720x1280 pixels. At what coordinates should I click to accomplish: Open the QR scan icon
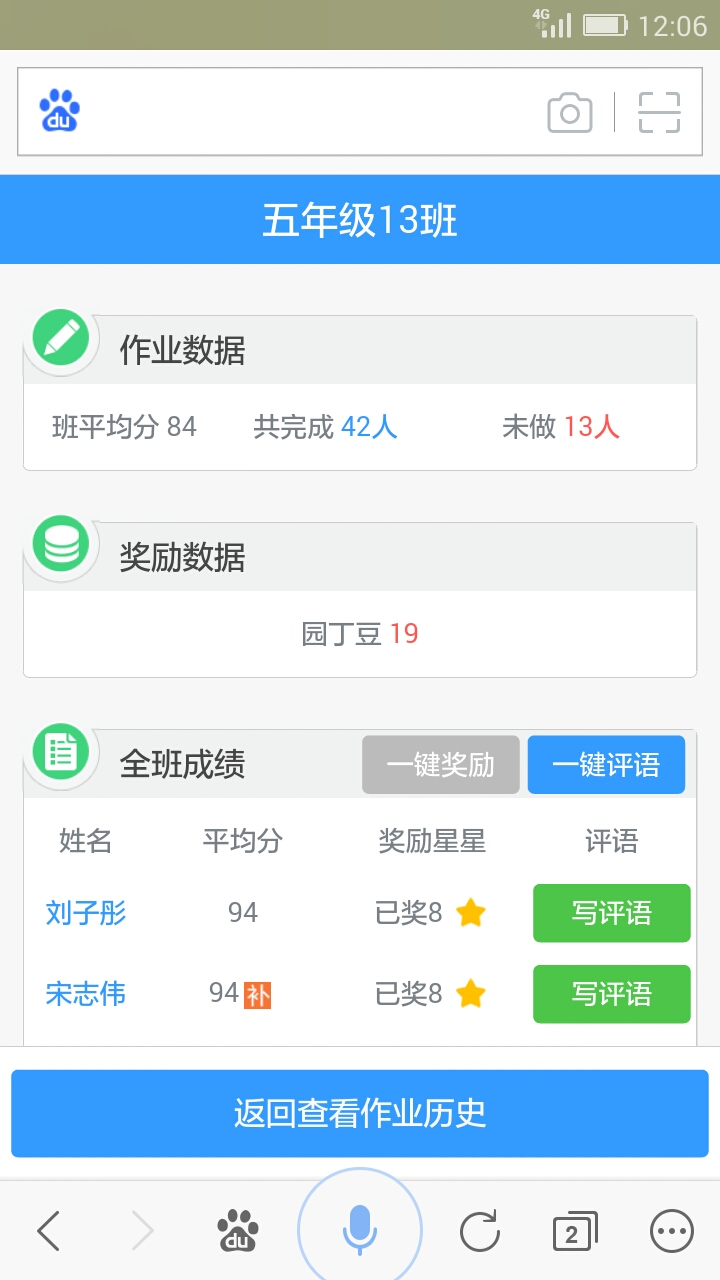(x=660, y=112)
